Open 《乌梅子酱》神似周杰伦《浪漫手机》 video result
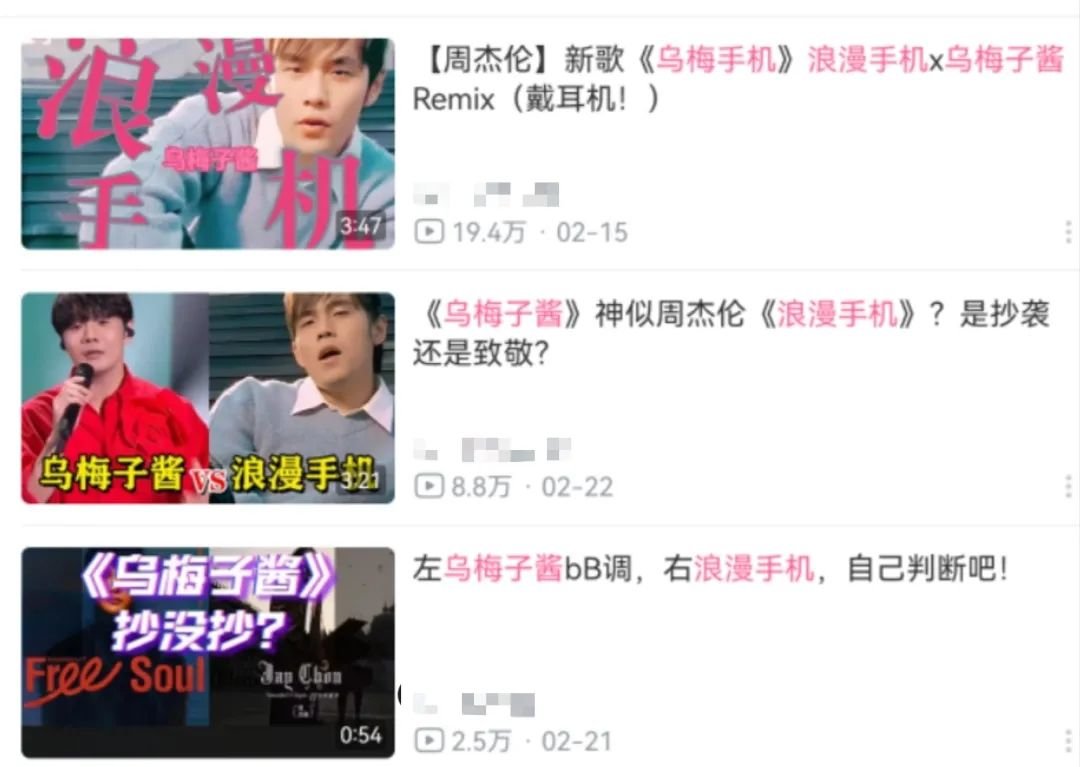This screenshot has height=767, width=1080. 730,333
